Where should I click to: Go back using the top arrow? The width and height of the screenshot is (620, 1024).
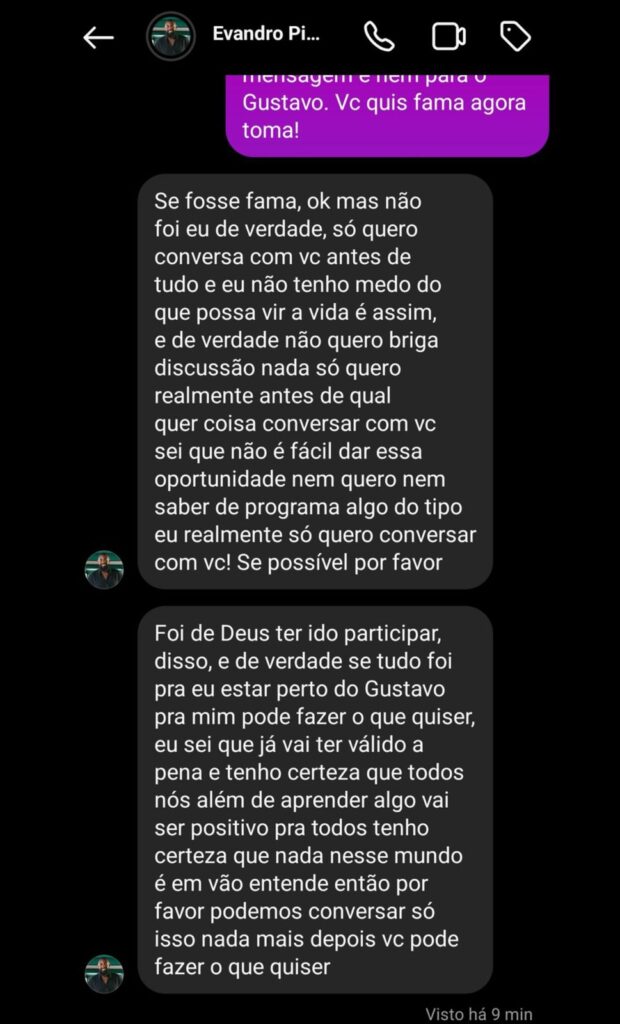coord(97,38)
